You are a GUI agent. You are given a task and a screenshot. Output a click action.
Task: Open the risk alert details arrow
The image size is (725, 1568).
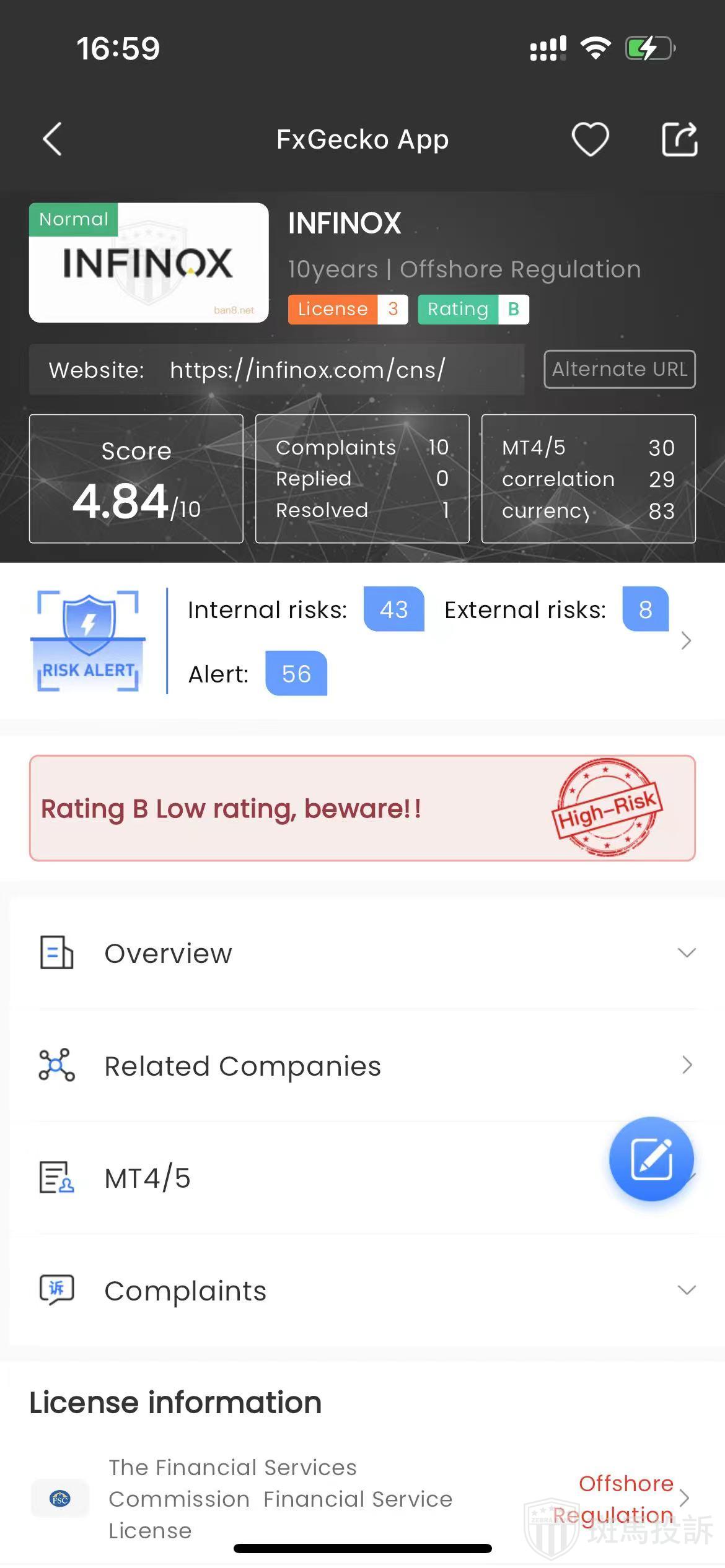click(685, 641)
